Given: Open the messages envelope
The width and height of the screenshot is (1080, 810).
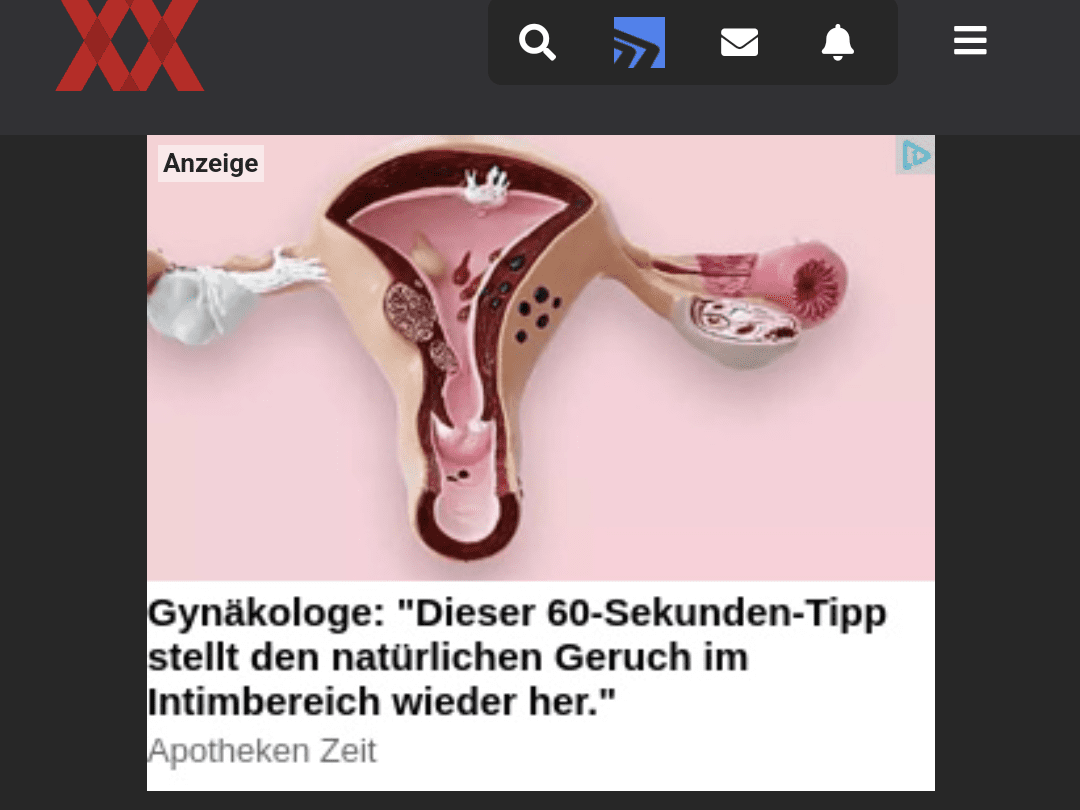Looking at the screenshot, I should [x=739, y=43].
